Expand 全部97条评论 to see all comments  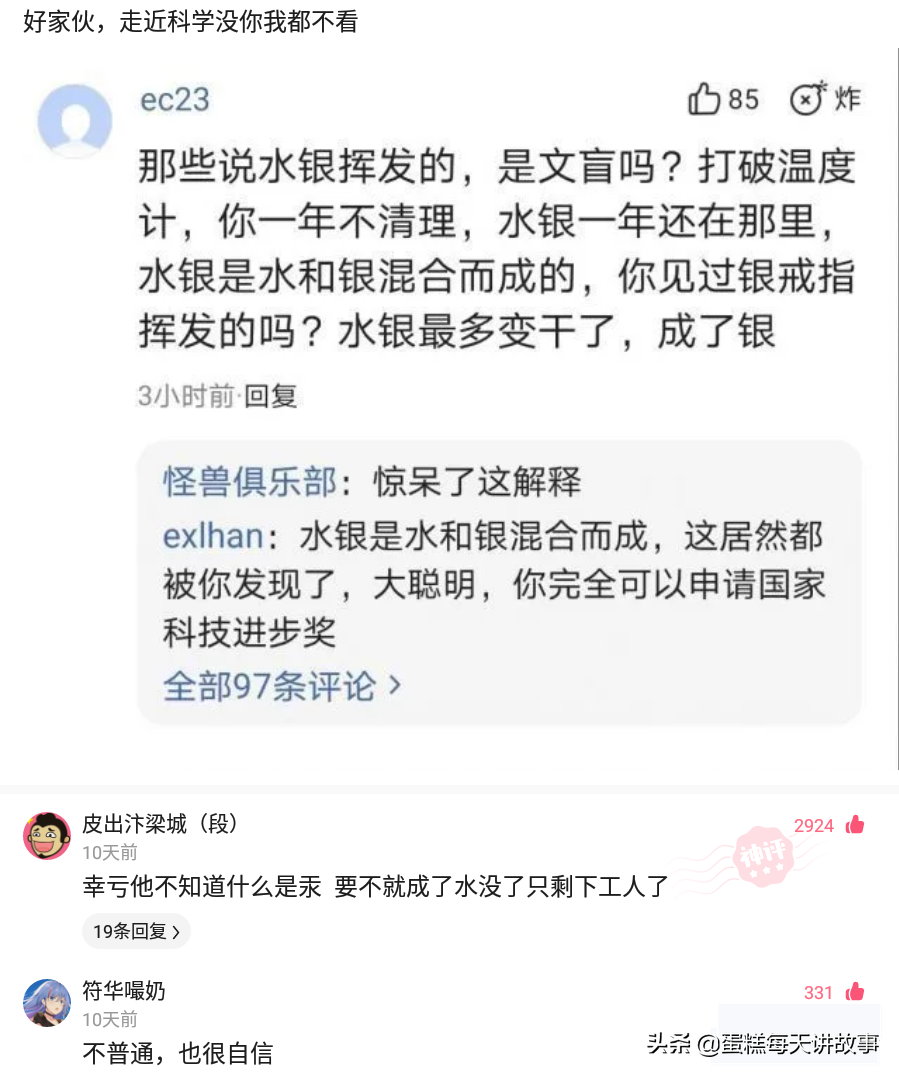coord(269,687)
